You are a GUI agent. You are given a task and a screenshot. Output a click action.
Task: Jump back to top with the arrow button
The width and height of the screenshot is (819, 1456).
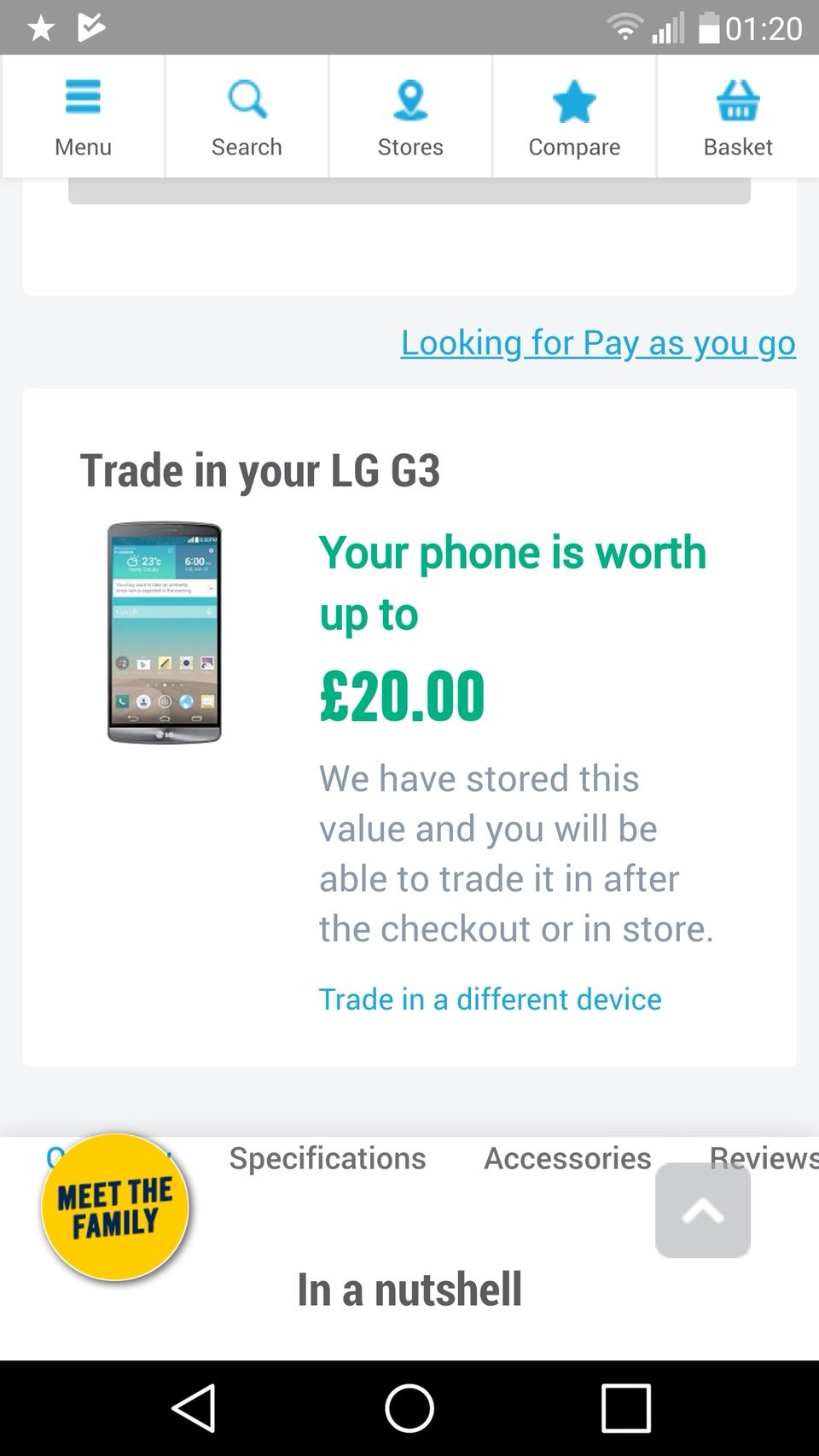tap(703, 1210)
